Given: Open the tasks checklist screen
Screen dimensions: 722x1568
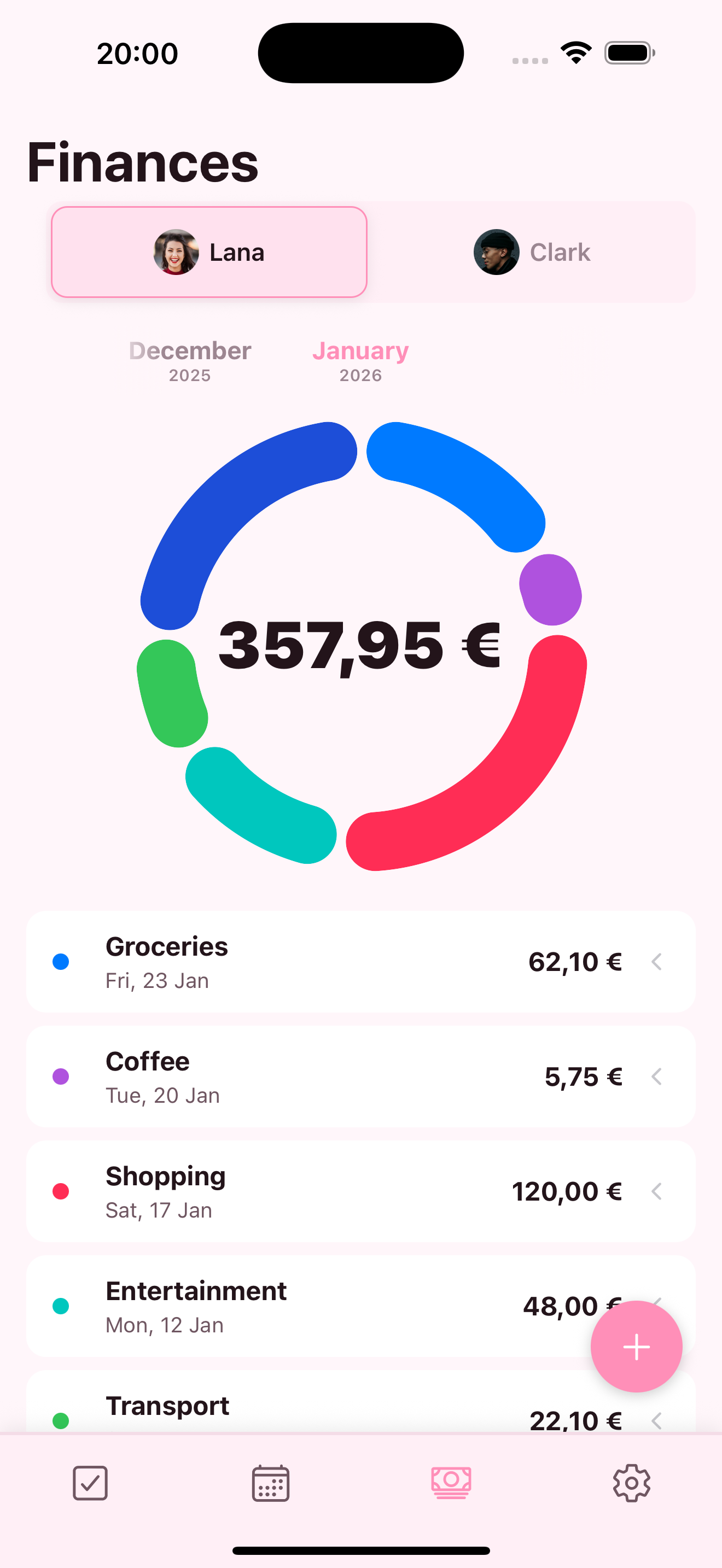Looking at the screenshot, I should [x=90, y=1484].
